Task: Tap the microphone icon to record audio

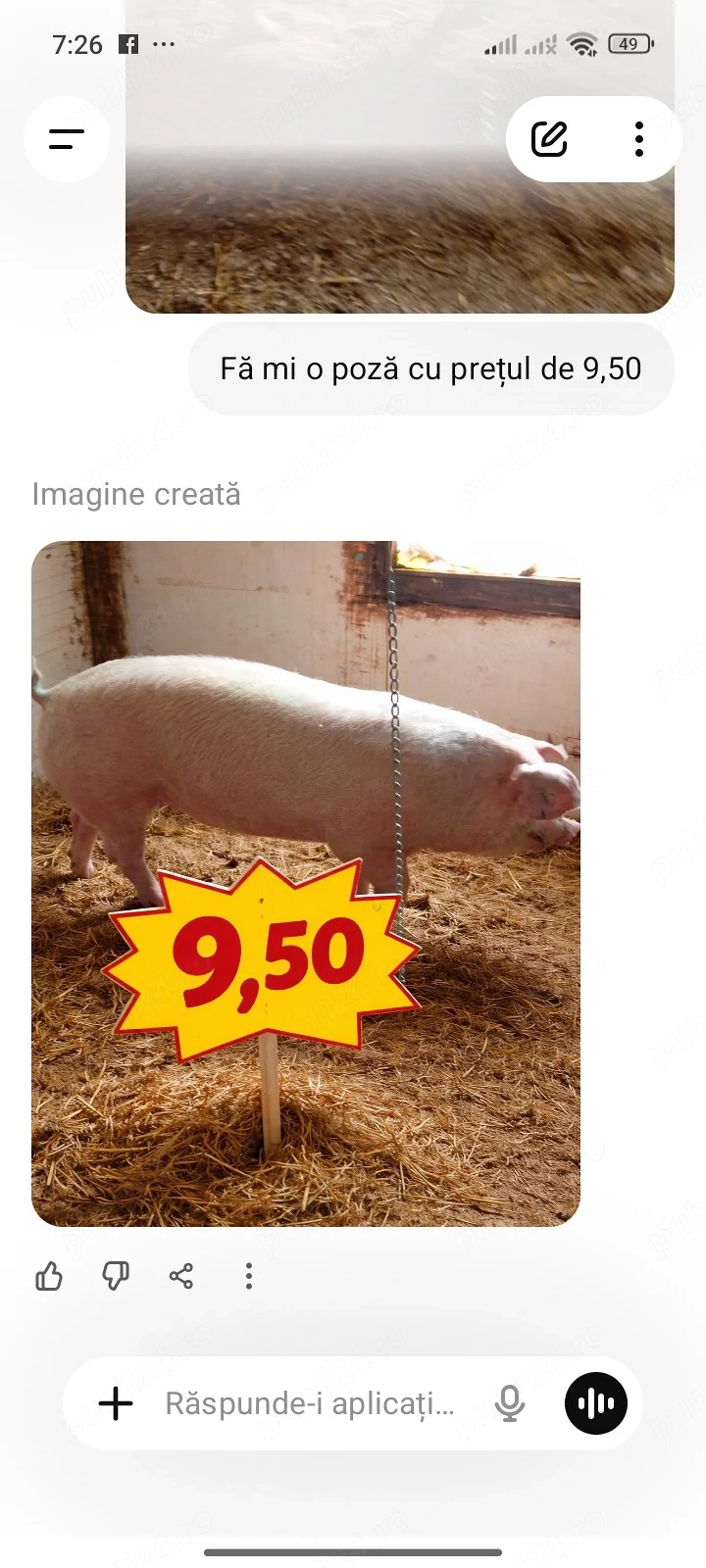Action: [510, 1403]
